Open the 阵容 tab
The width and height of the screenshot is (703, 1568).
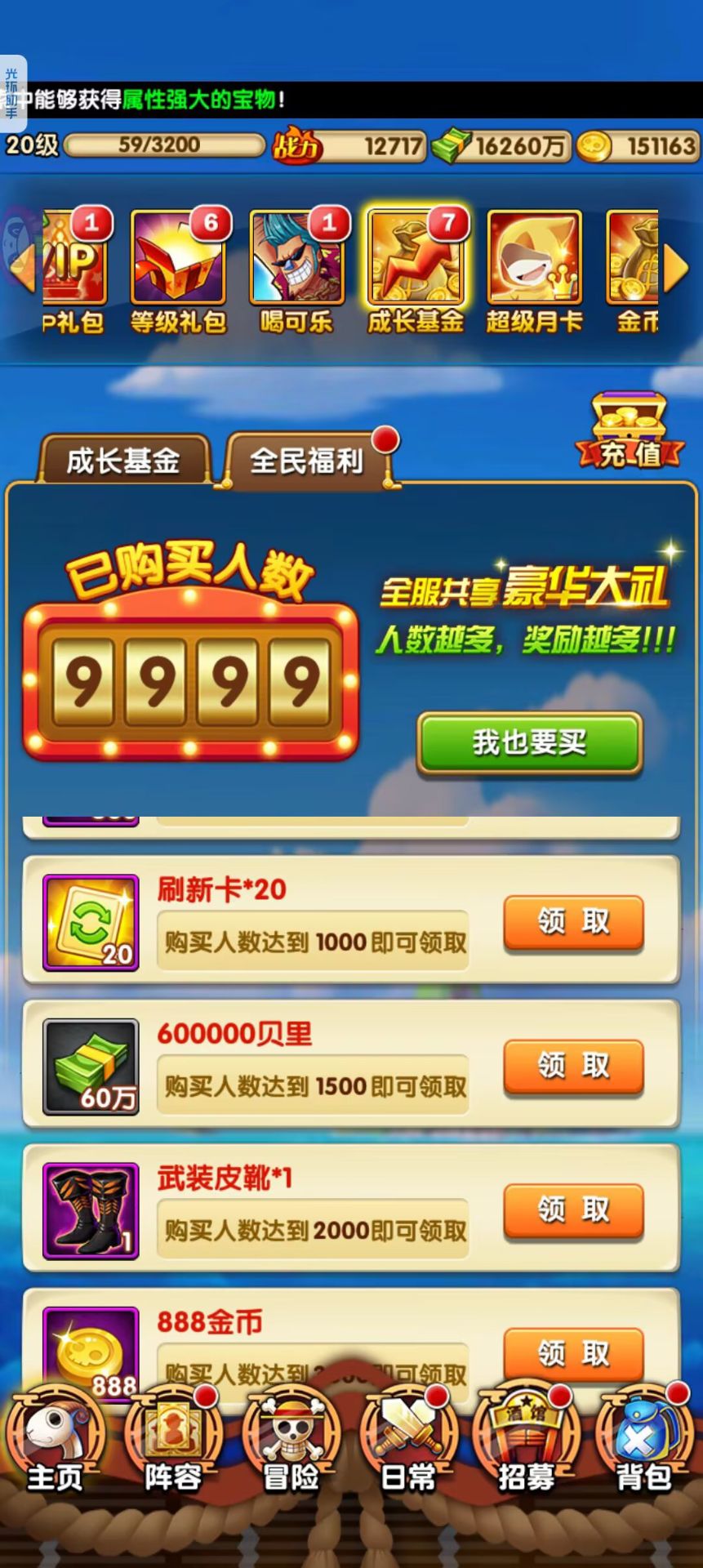coord(173,1445)
